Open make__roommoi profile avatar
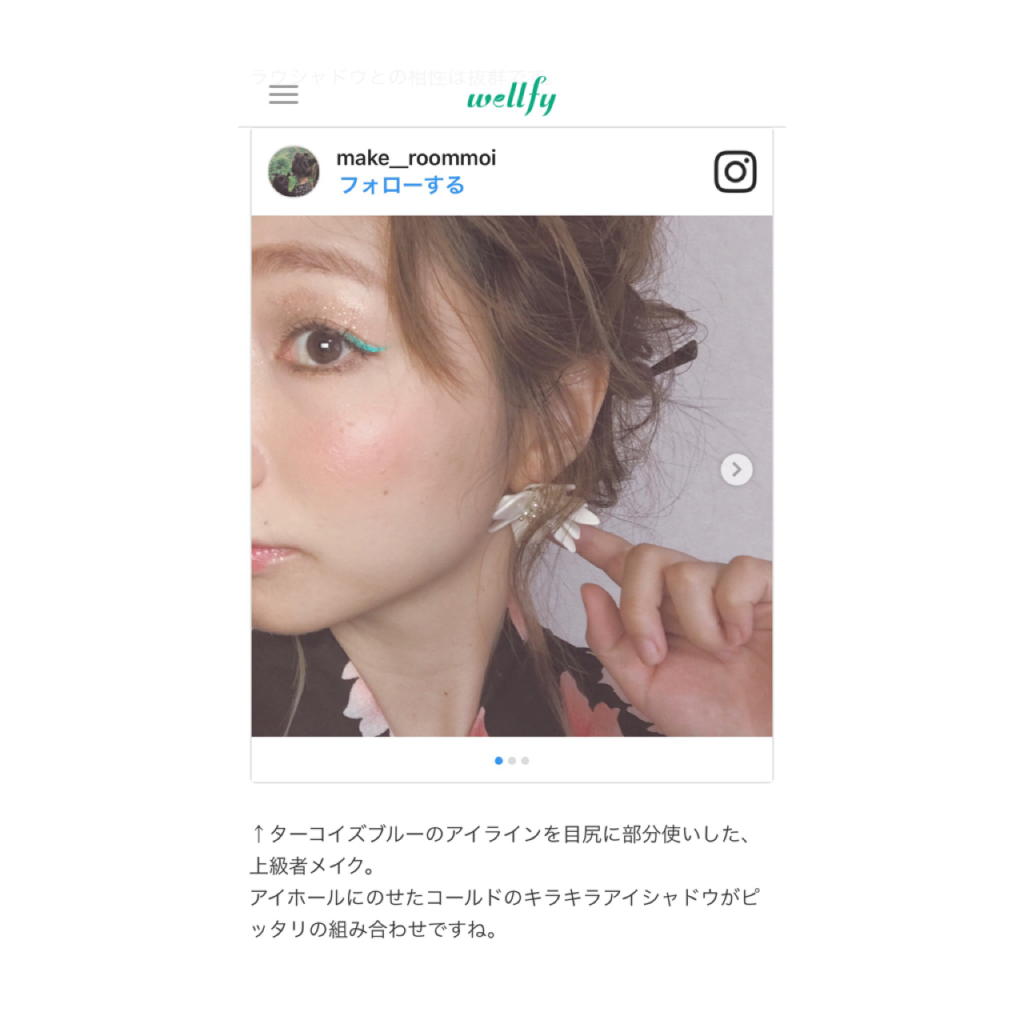 tap(293, 171)
